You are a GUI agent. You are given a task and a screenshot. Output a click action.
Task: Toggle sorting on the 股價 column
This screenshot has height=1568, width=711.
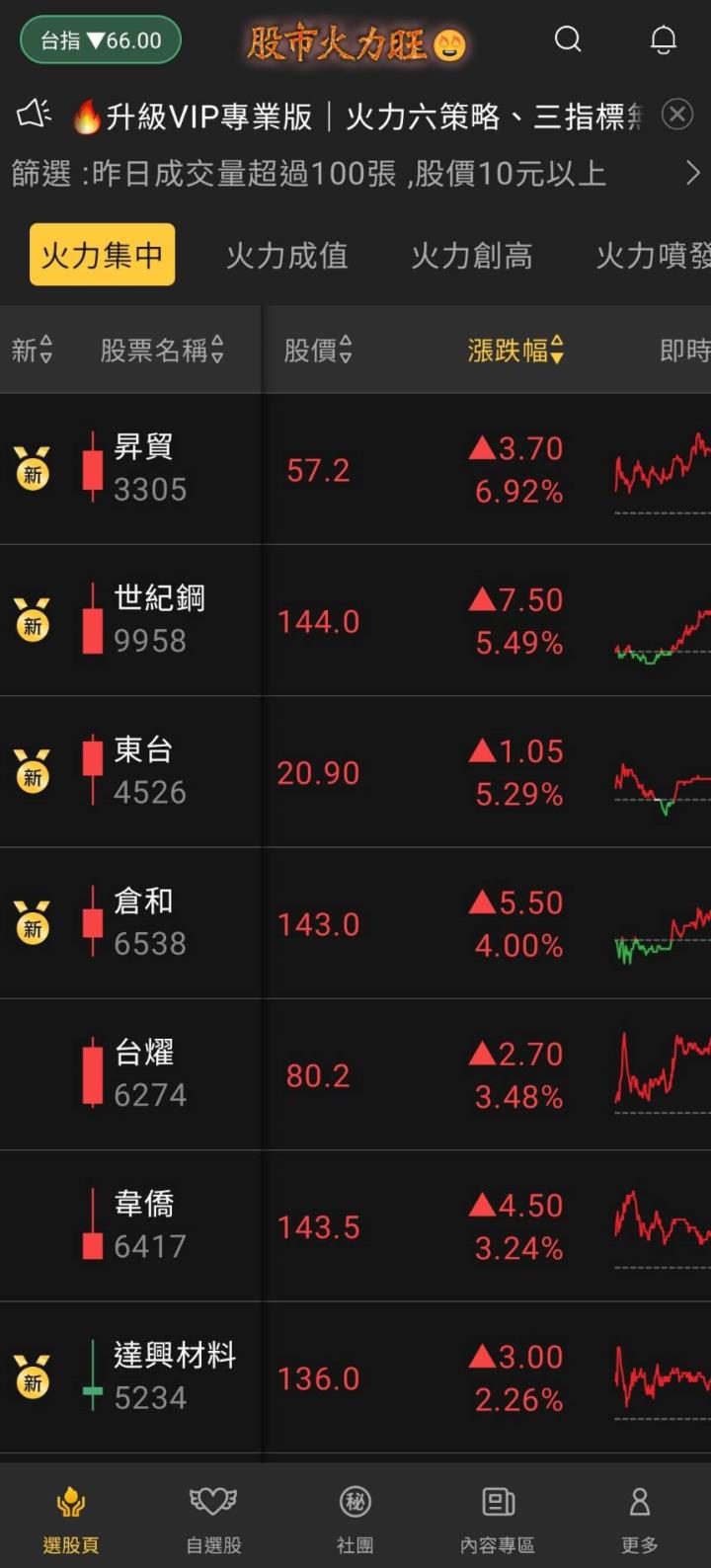coord(318,351)
